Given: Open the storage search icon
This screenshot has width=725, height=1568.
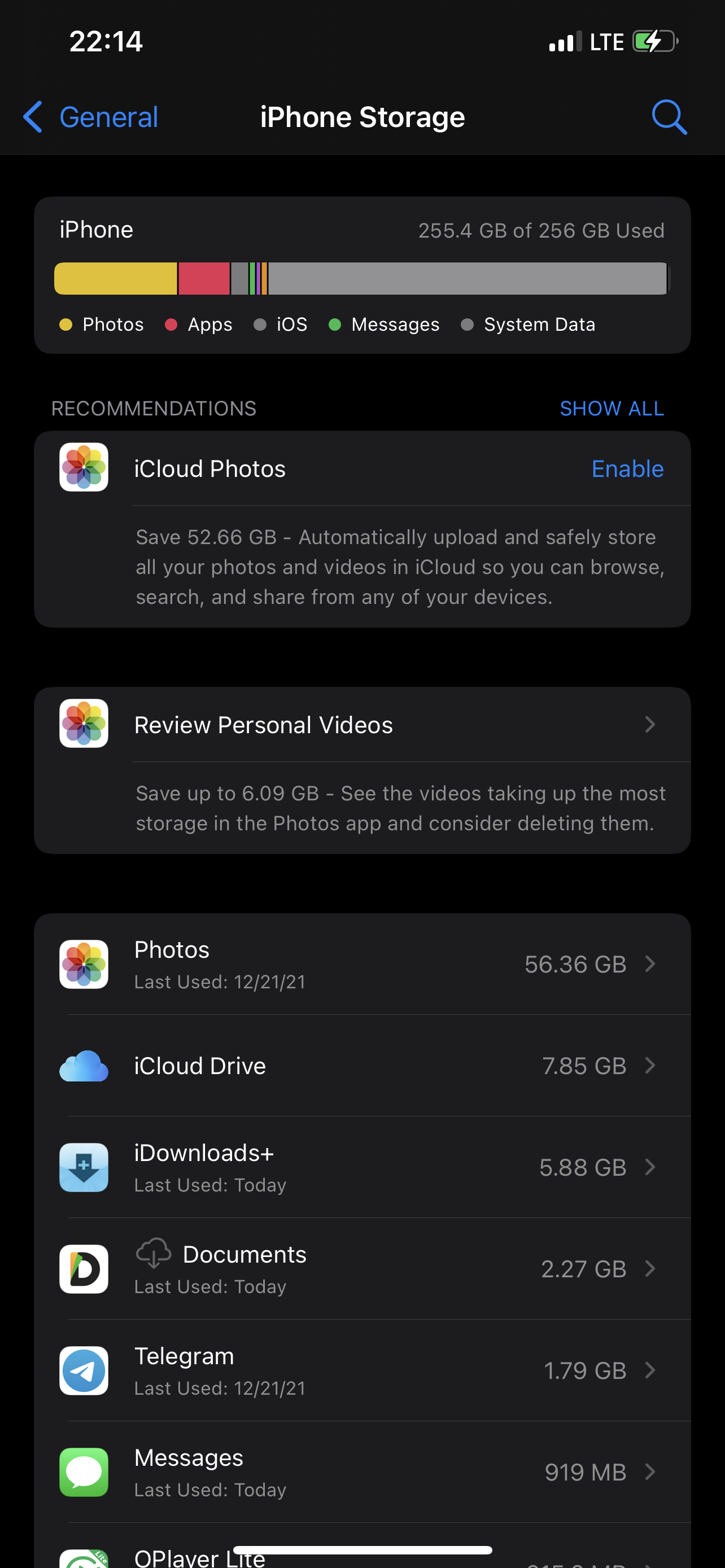Looking at the screenshot, I should coord(669,117).
